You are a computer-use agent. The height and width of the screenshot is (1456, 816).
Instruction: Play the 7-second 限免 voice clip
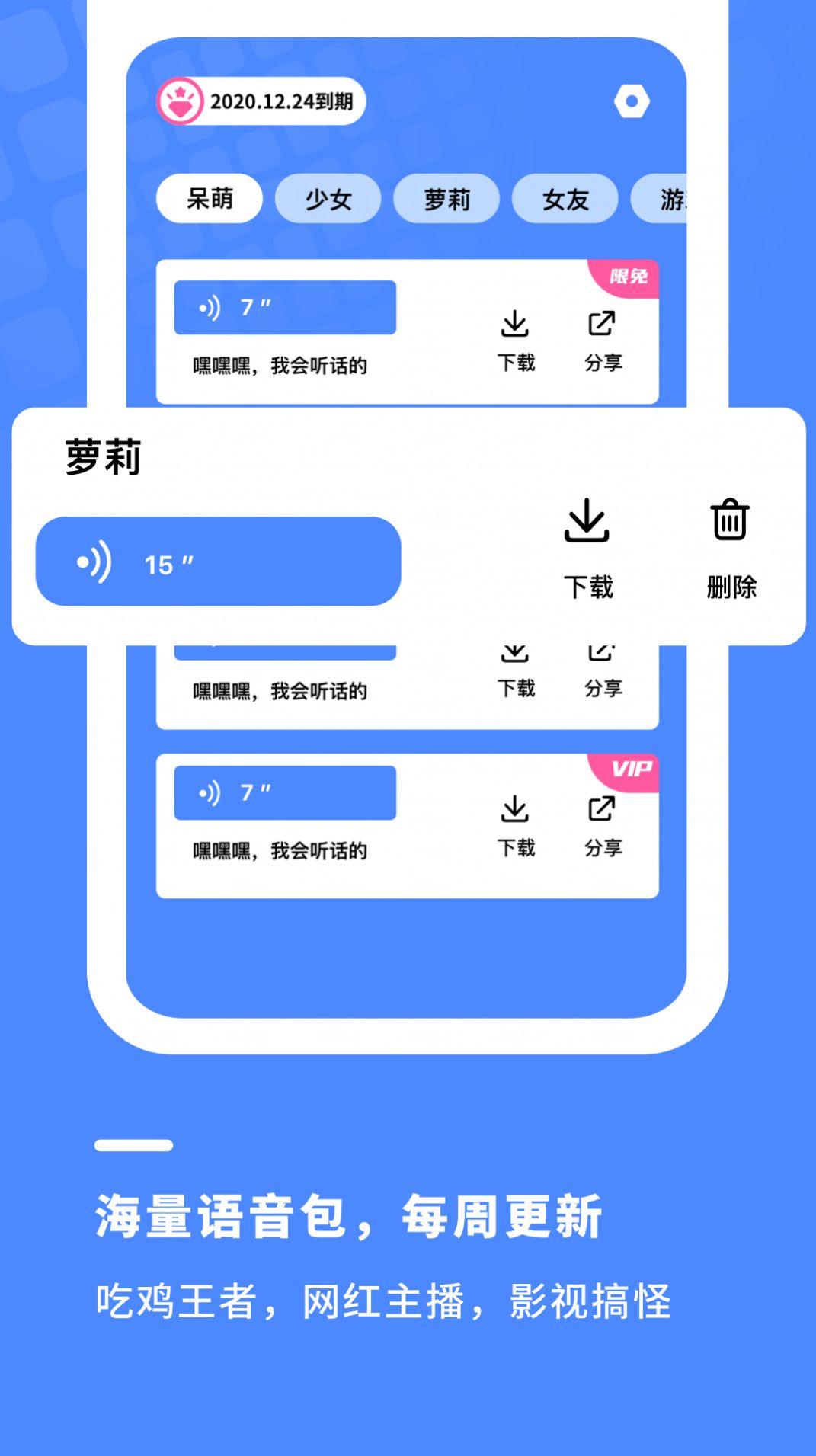pos(284,308)
